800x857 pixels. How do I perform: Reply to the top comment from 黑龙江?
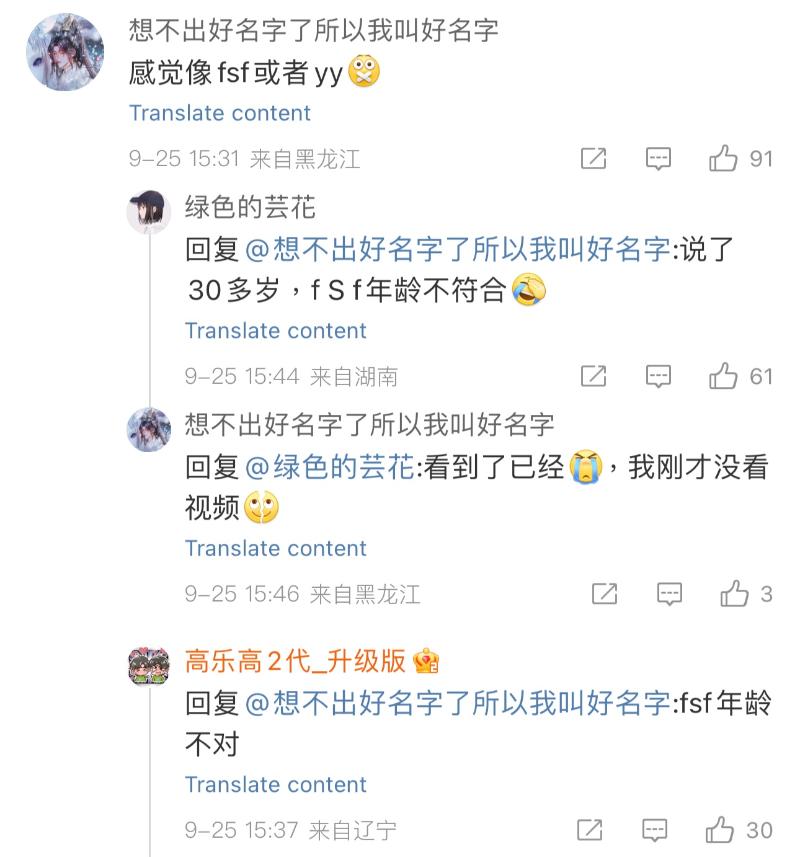coord(658,158)
